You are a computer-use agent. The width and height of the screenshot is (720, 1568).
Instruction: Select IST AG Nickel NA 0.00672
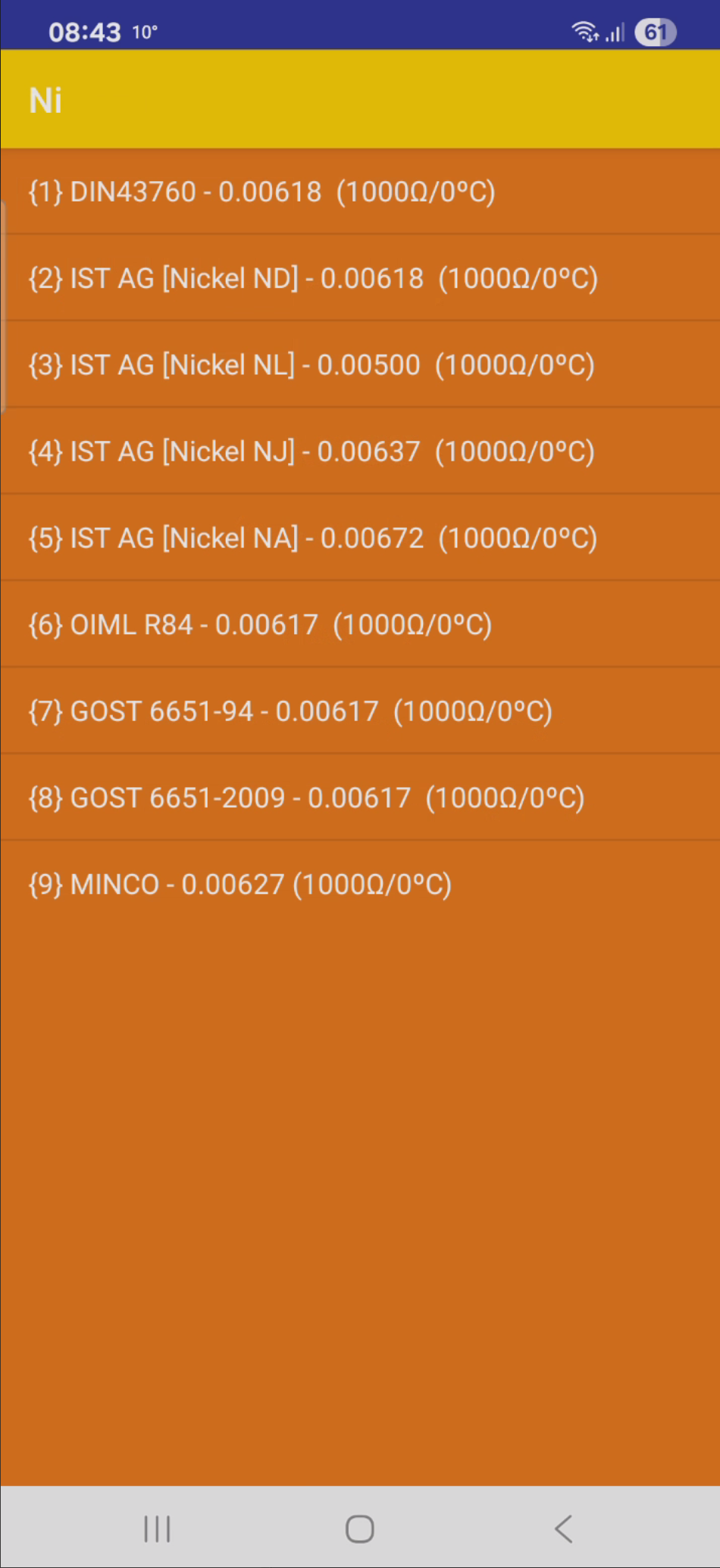[313, 538]
